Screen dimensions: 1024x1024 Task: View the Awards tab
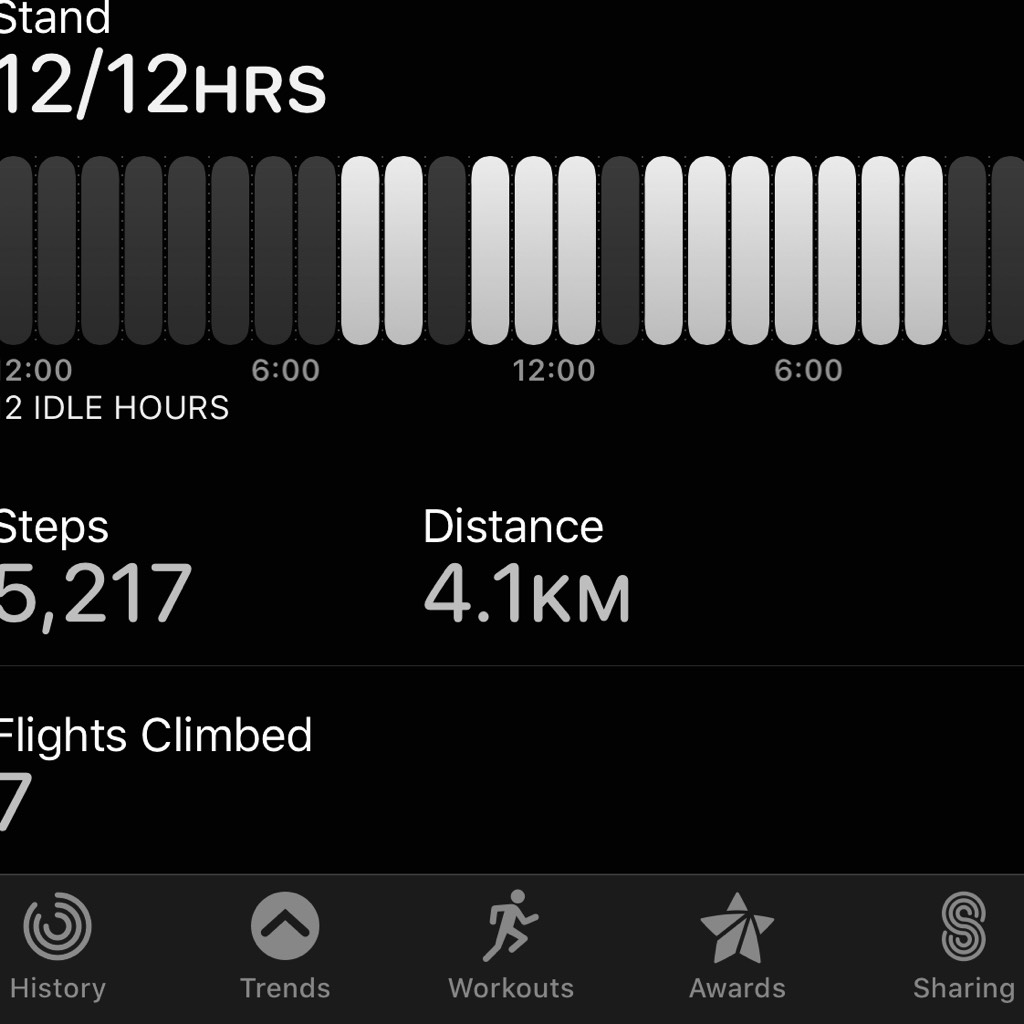[x=737, y=945]
